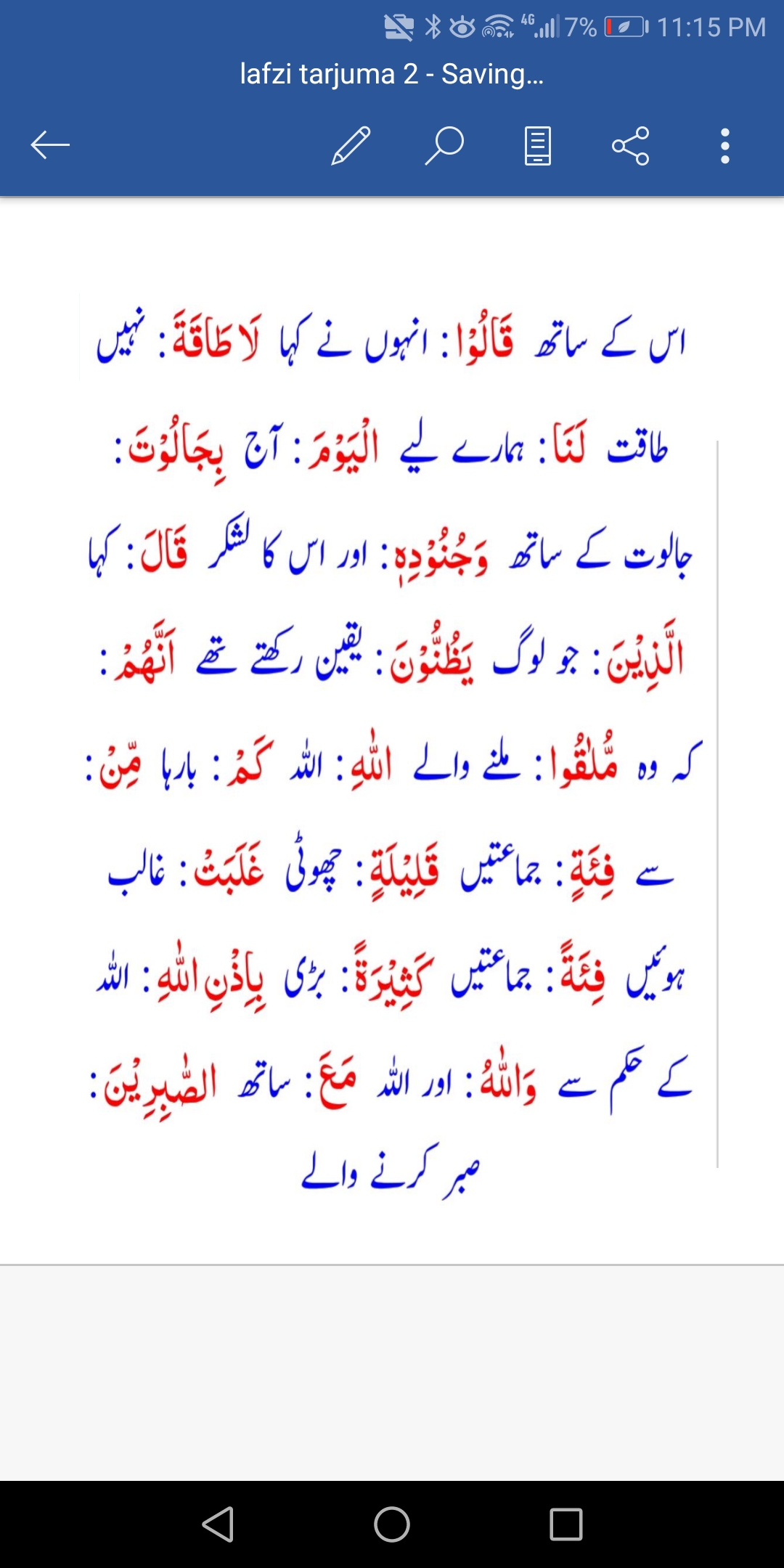Go back using the toolbar arrow

click(x=50, y=145)
